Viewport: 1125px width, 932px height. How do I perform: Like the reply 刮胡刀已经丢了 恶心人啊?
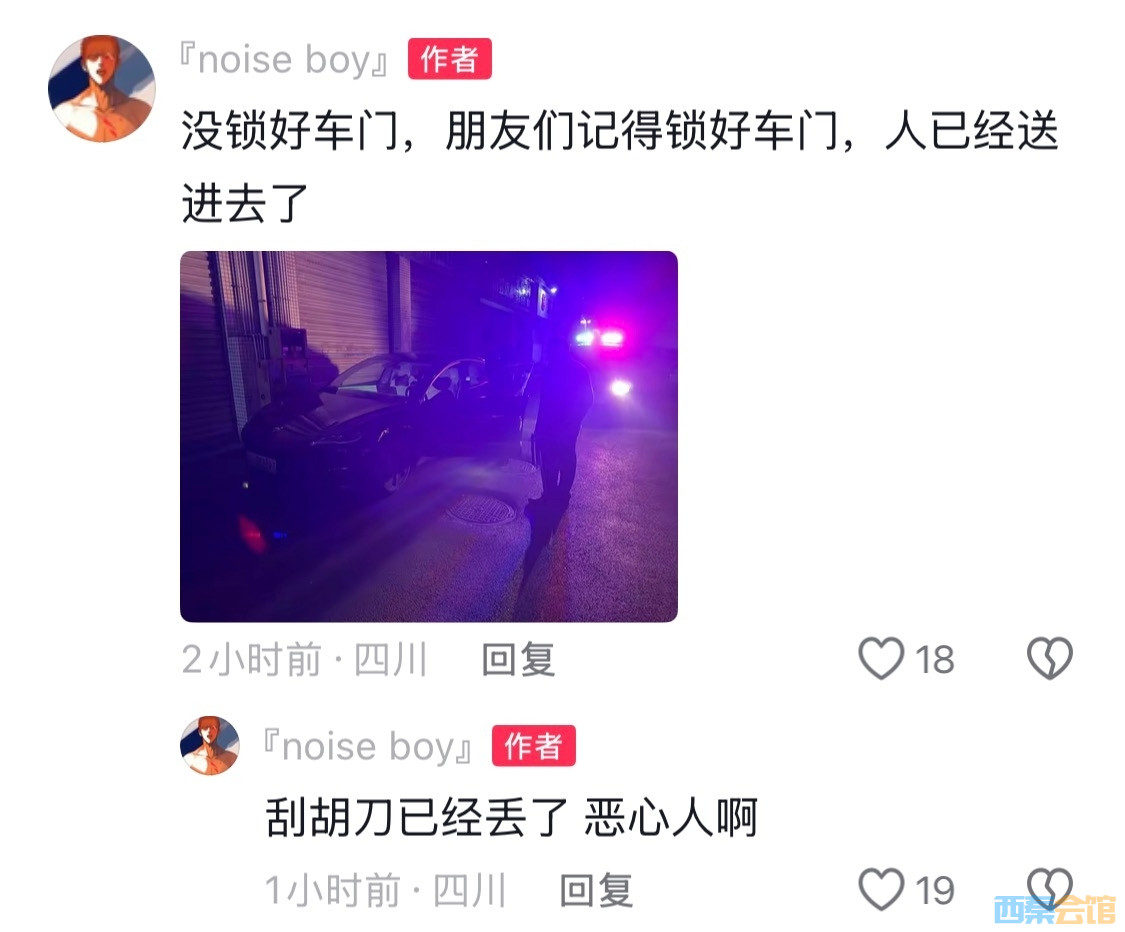click(882, 889)
